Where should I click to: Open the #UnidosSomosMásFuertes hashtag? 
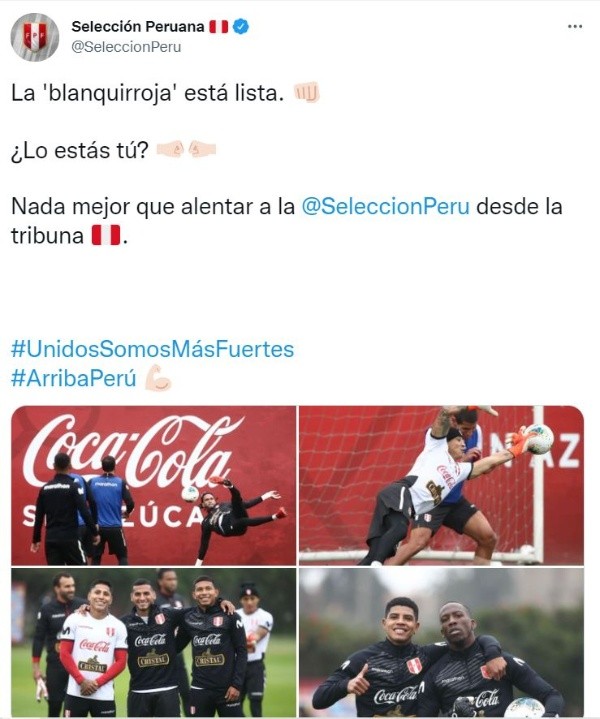coord(152,349)
